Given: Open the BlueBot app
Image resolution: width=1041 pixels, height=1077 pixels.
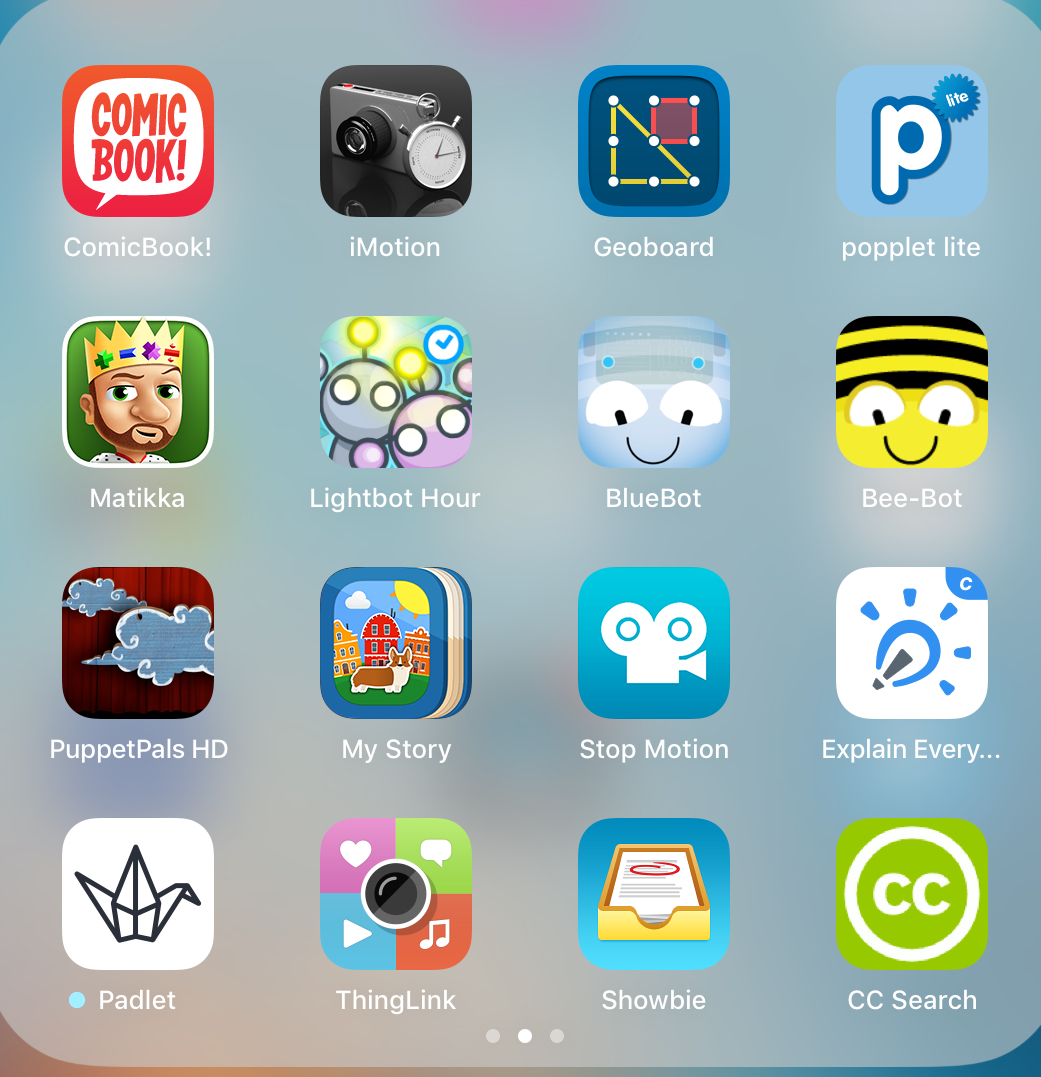Looking at the screenshot, I should point(653,392).
